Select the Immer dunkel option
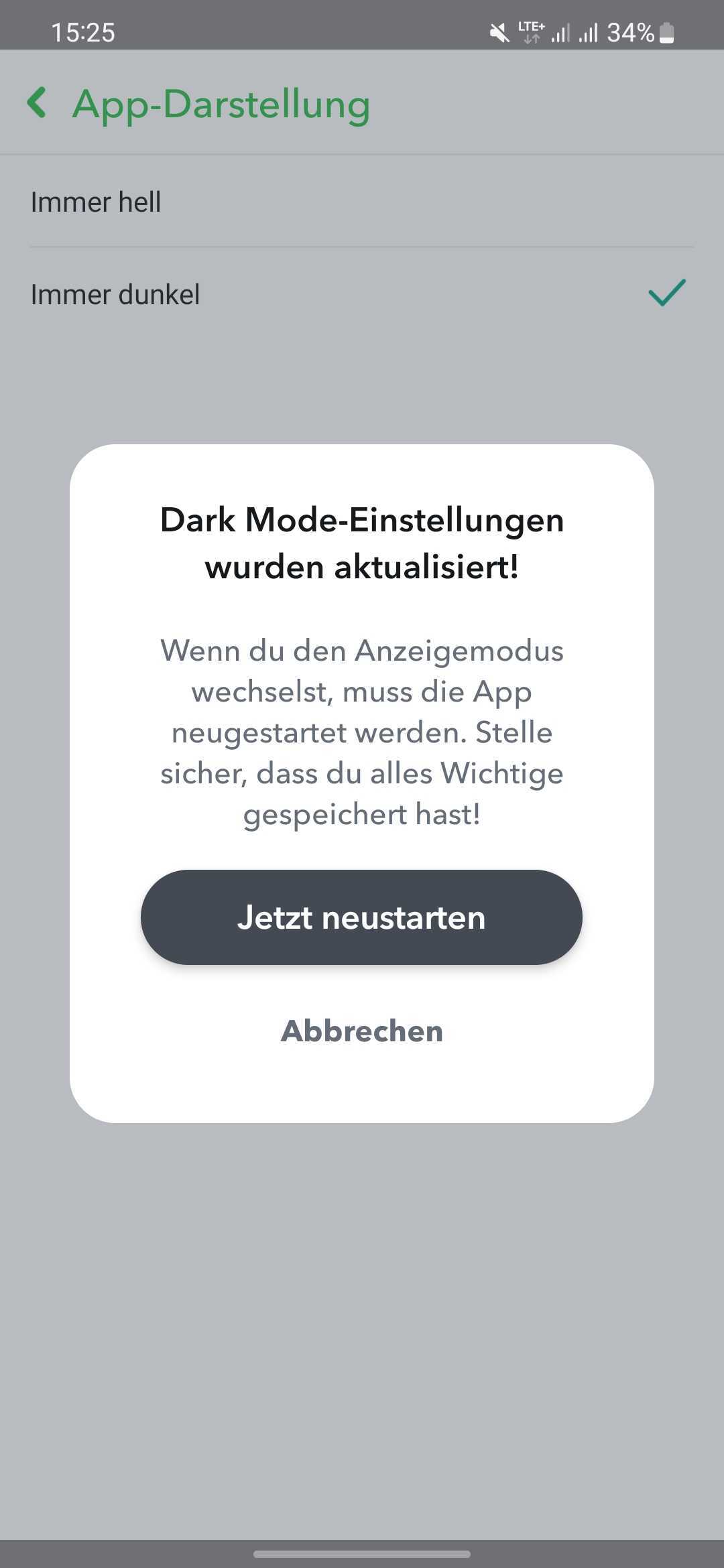This screenshot has width=724, height=1568. click(x=362, y=294)
